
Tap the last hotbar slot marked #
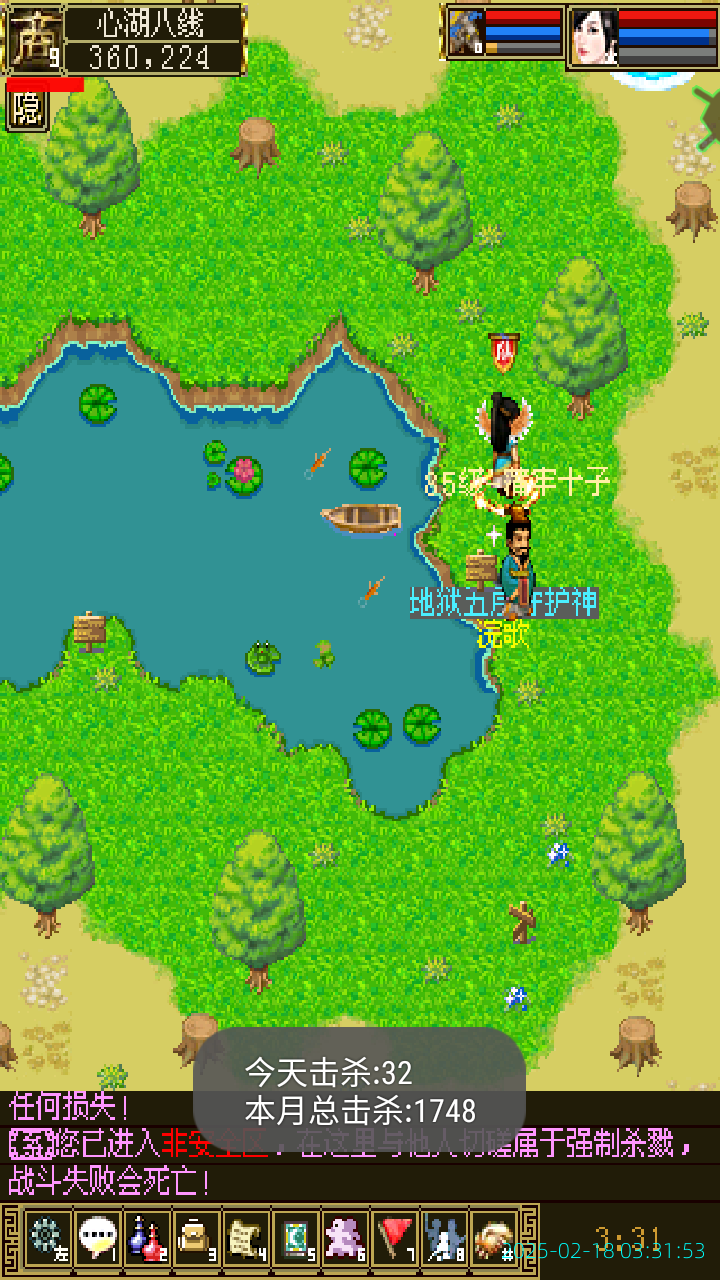(x=495, y=1238)
